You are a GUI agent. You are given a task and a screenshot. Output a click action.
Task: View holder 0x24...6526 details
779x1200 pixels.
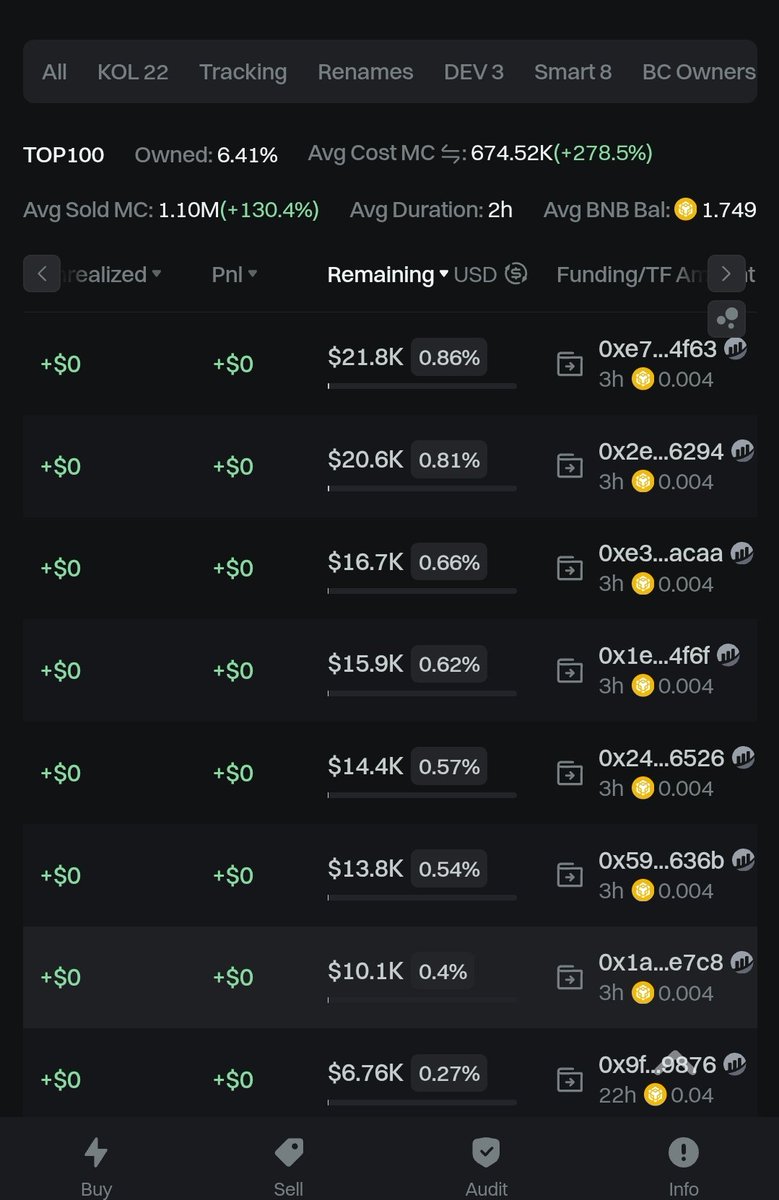pyautogui.click(x=660, y=758)
